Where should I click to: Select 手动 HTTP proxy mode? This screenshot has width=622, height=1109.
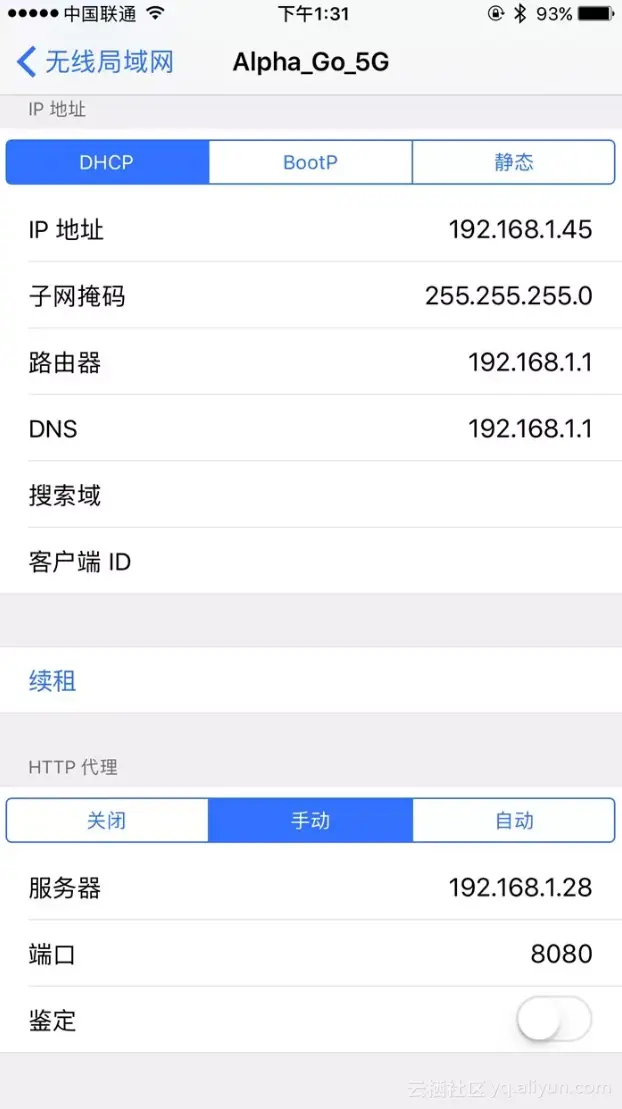(310, 821)
